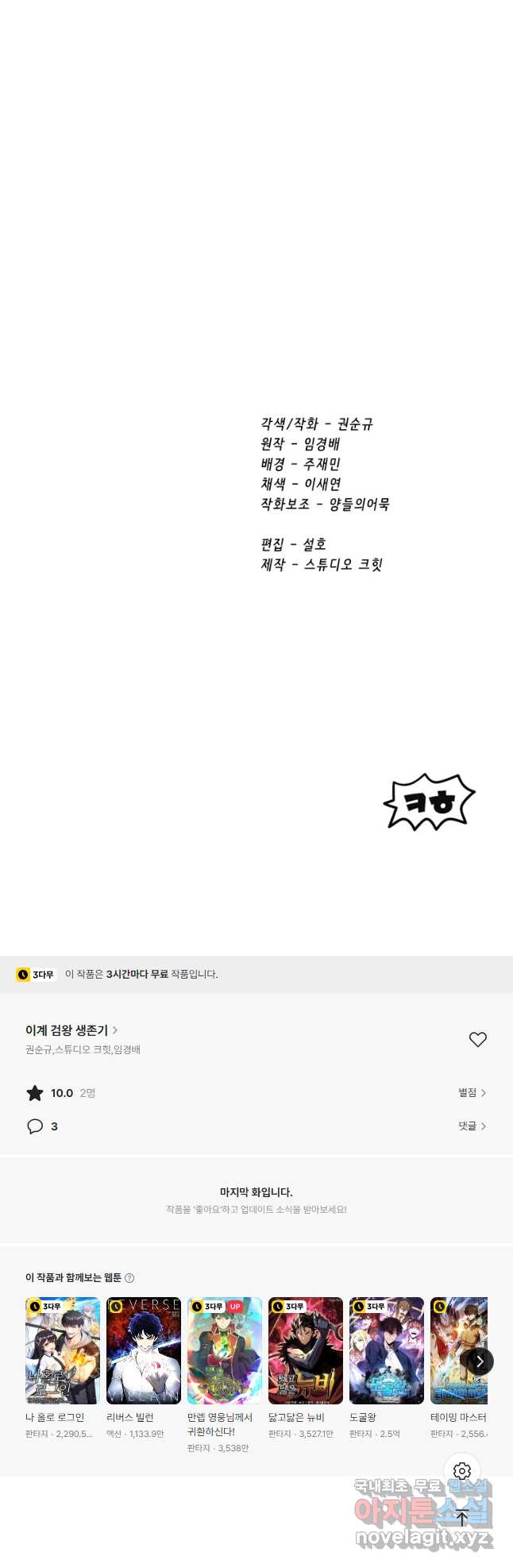Open the 닳고닳은 뉴비 webtoon

pos(306,1350)
